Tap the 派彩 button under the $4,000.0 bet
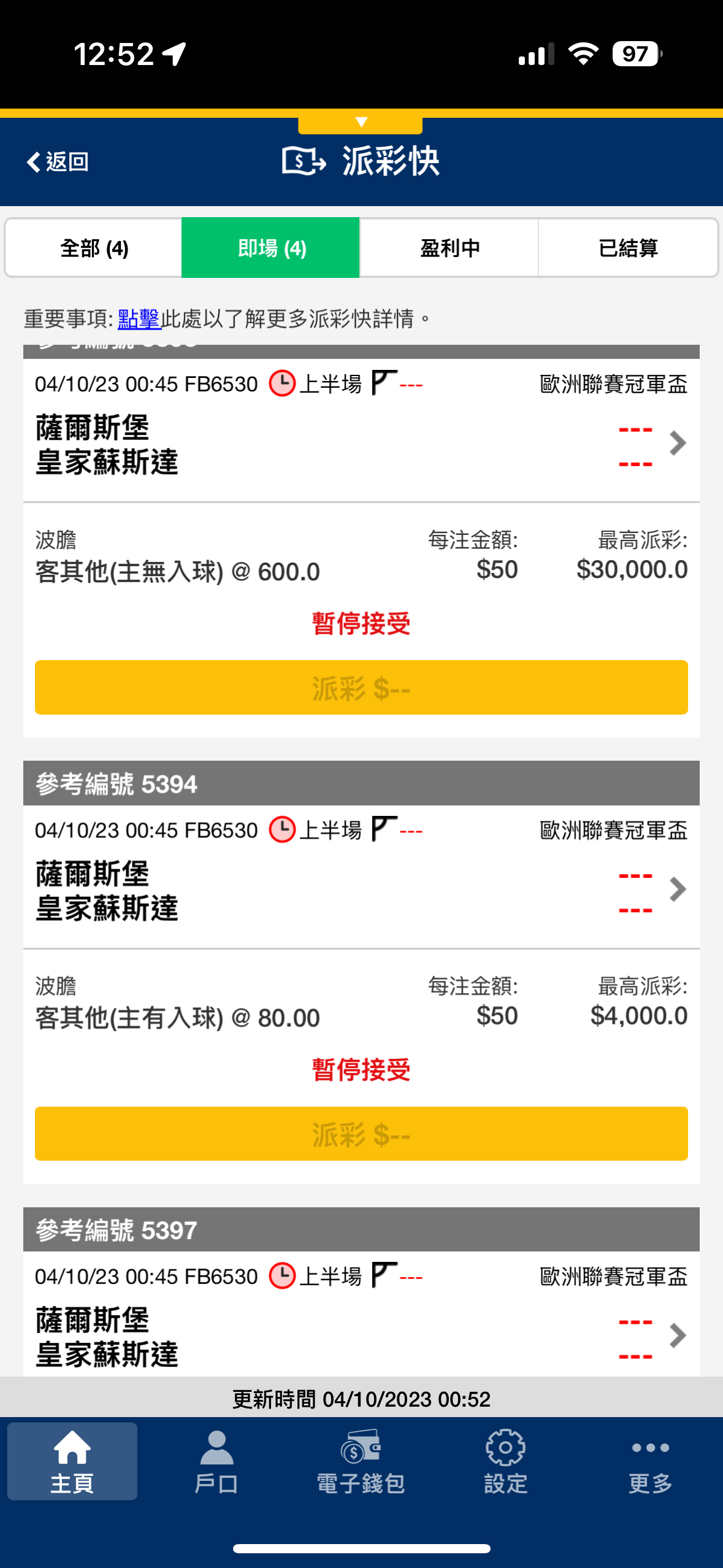 pos(361,1134)
